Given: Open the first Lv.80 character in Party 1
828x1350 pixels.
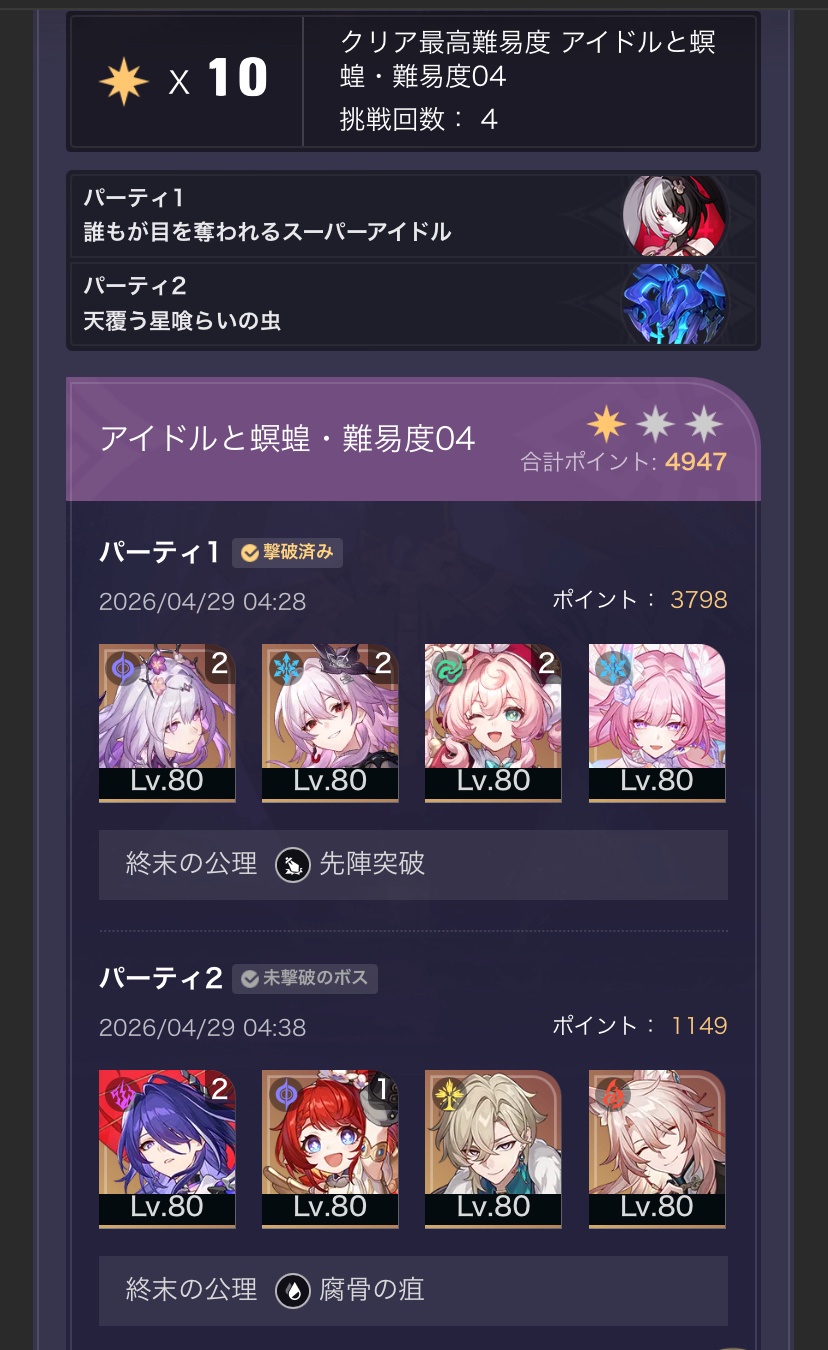Looking at the screenshot, I should (167, 722).
